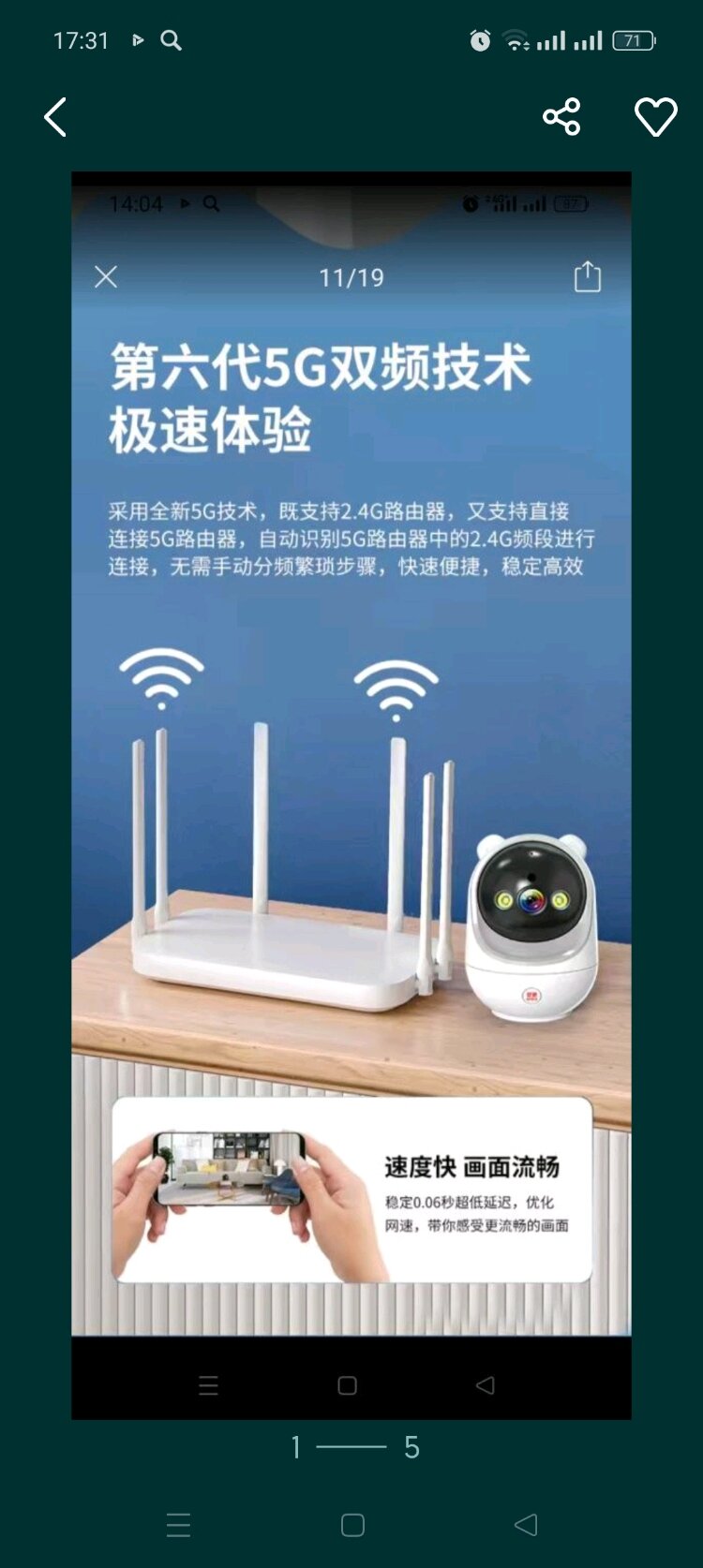Viewport: 703px width, 1568px height.
Task: Go back using the top-left arrow
Action: click(x=56, y=118)
